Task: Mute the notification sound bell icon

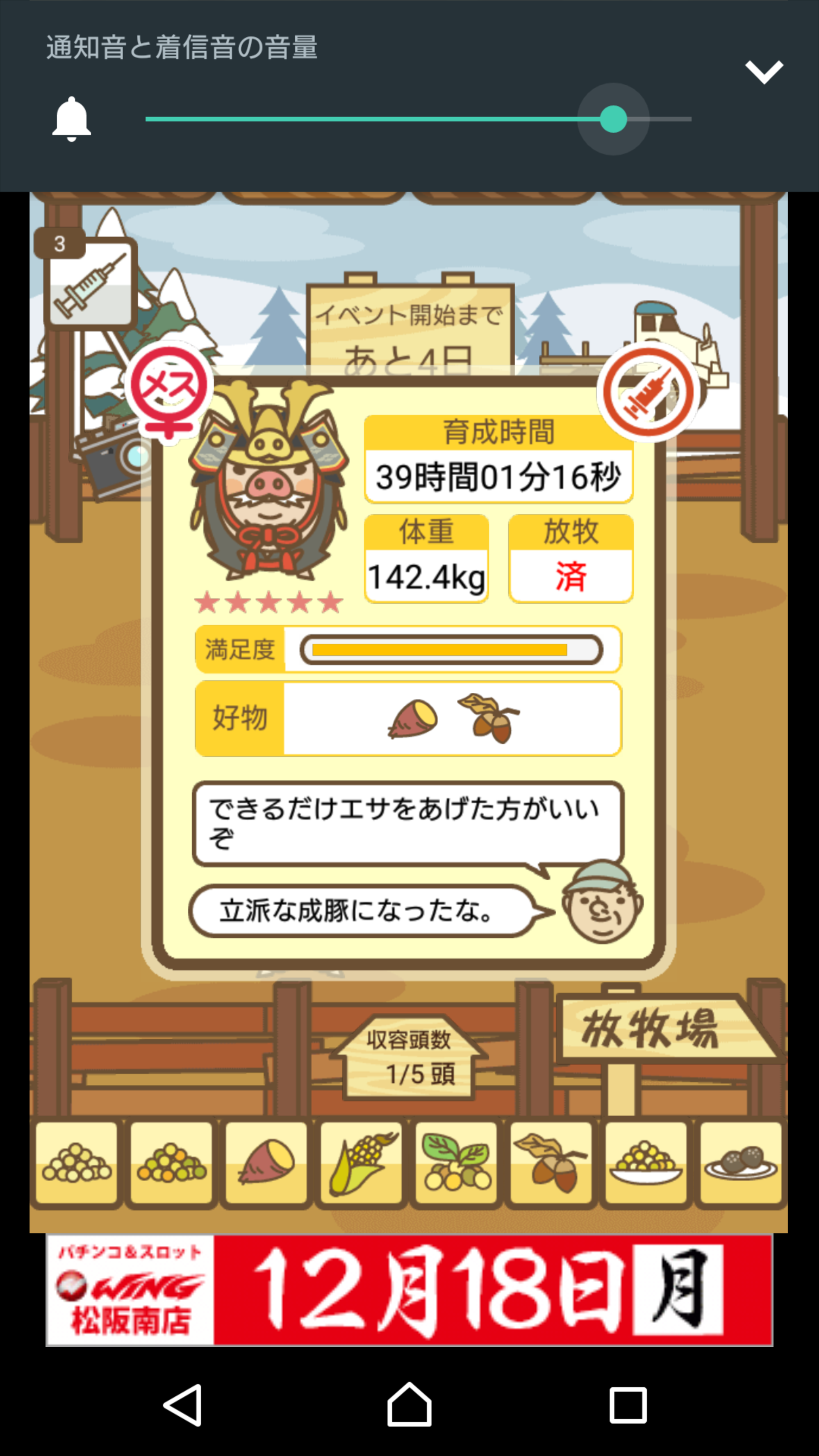Action: pos(71,119)
